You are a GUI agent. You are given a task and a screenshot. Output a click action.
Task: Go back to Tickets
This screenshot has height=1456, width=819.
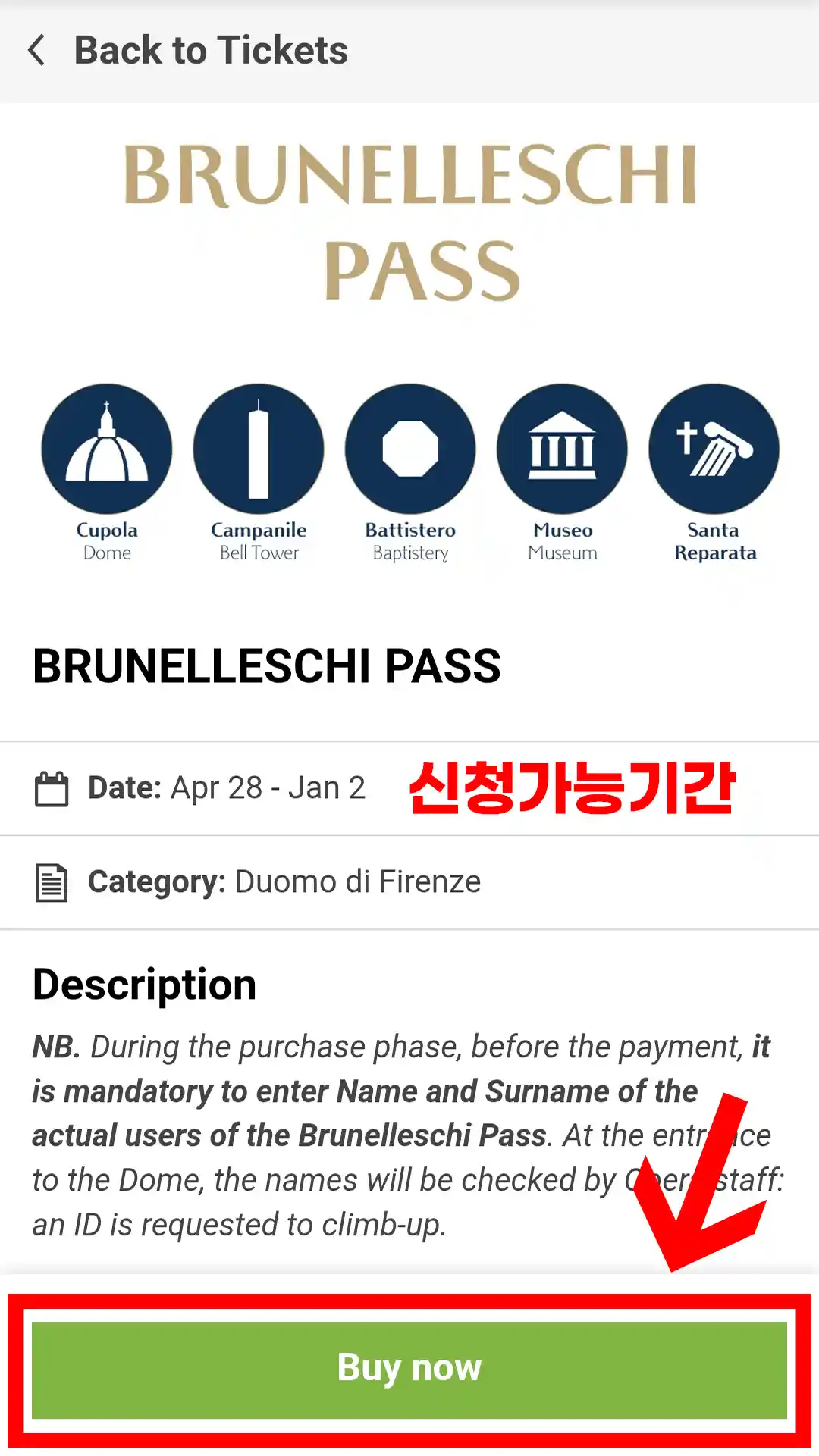click(188, 51)
